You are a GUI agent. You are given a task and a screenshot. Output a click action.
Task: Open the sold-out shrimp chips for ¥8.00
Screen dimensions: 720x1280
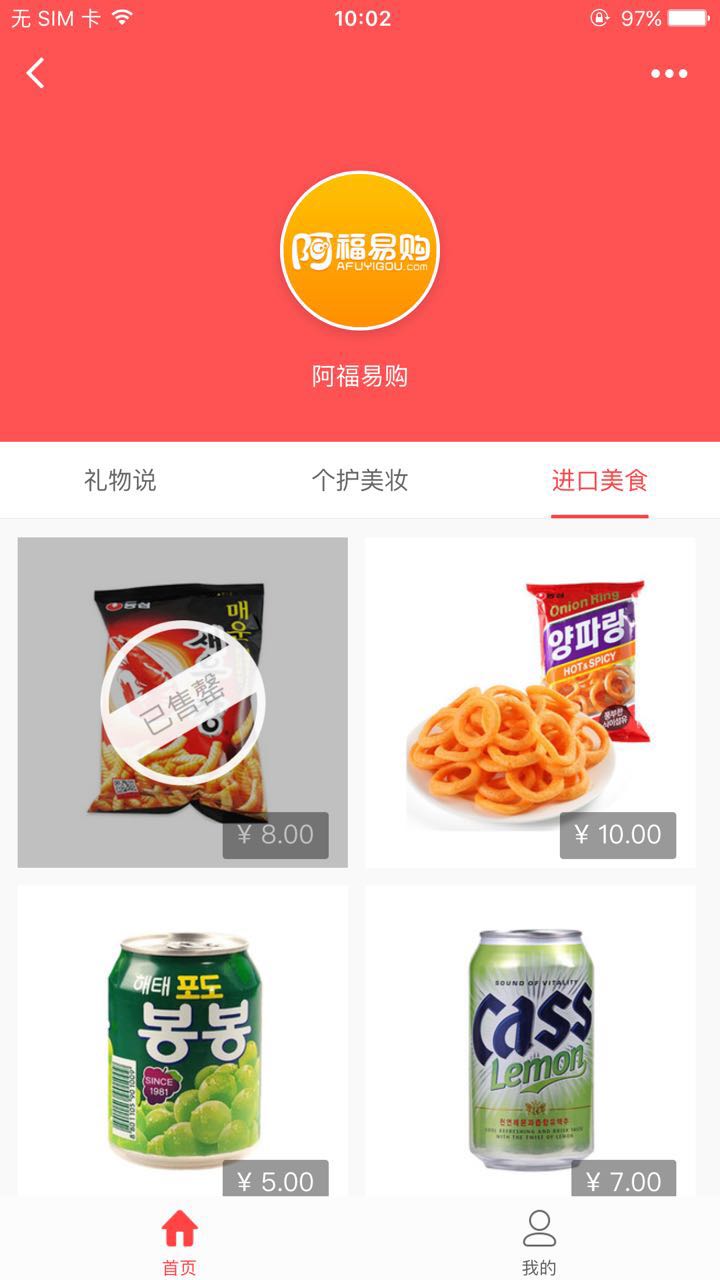pyautogui.click(x=183, y=702)
